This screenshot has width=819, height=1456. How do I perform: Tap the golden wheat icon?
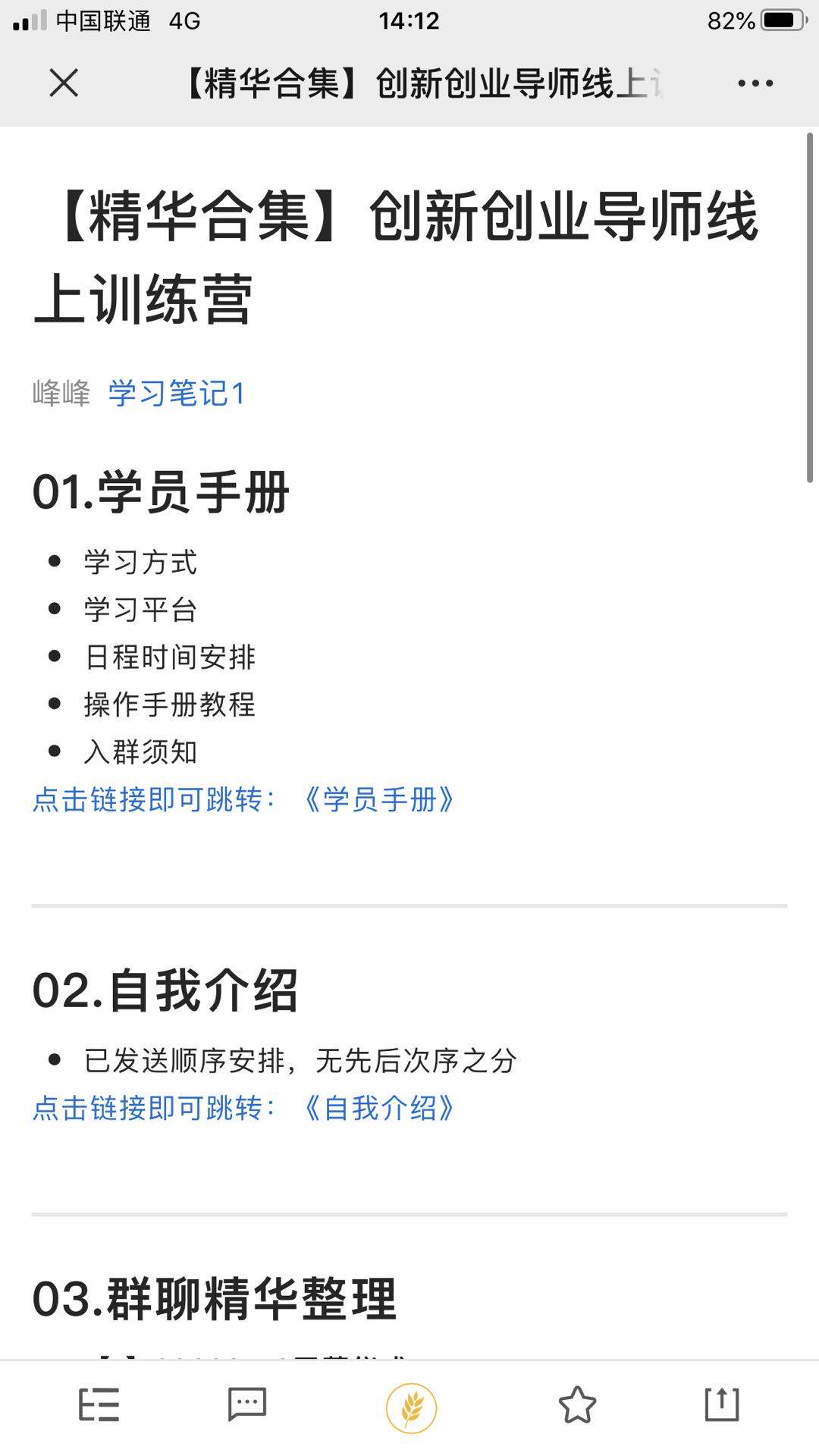(411, 1408)
